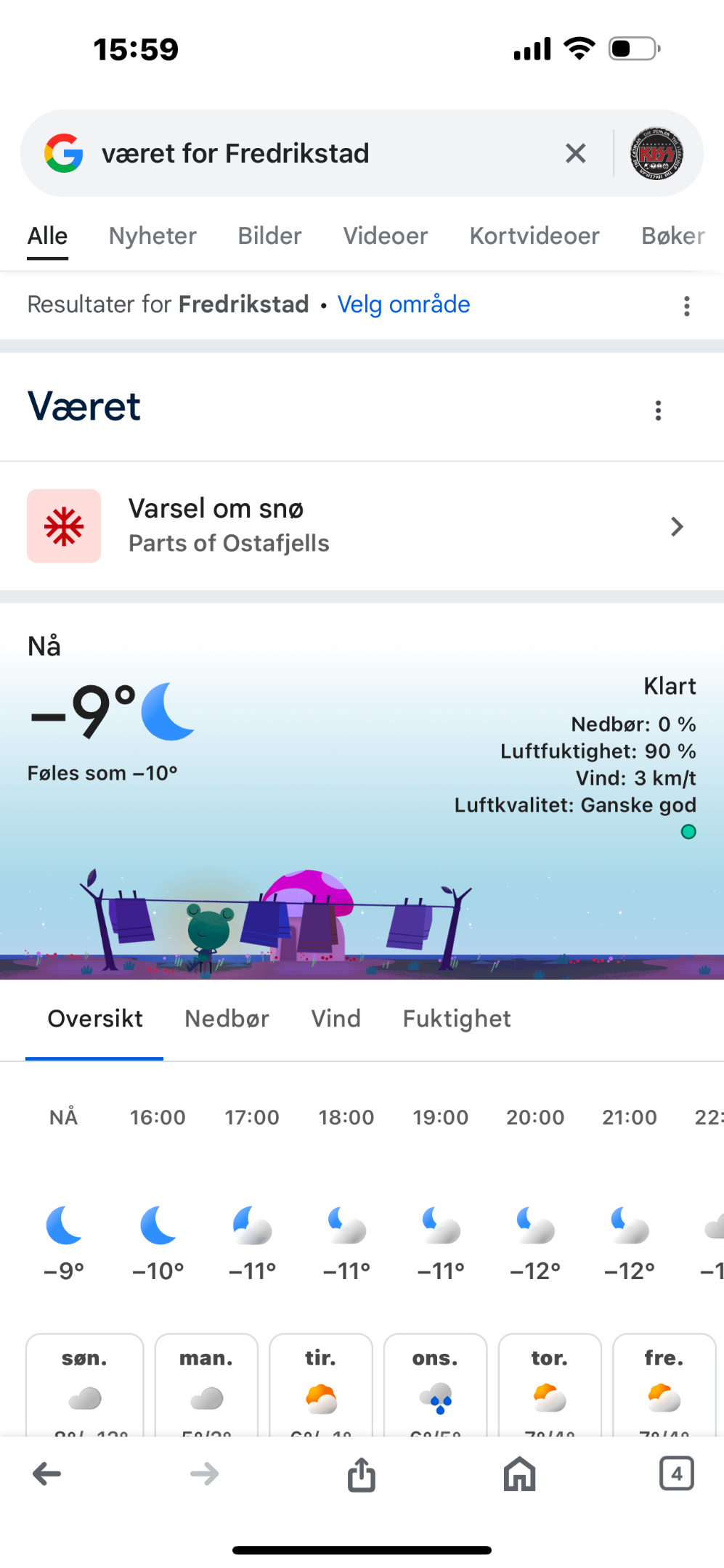Open options next to Resultater for Fredrikstad
This screenshot has height=1568, width=724.
[686, 306]
